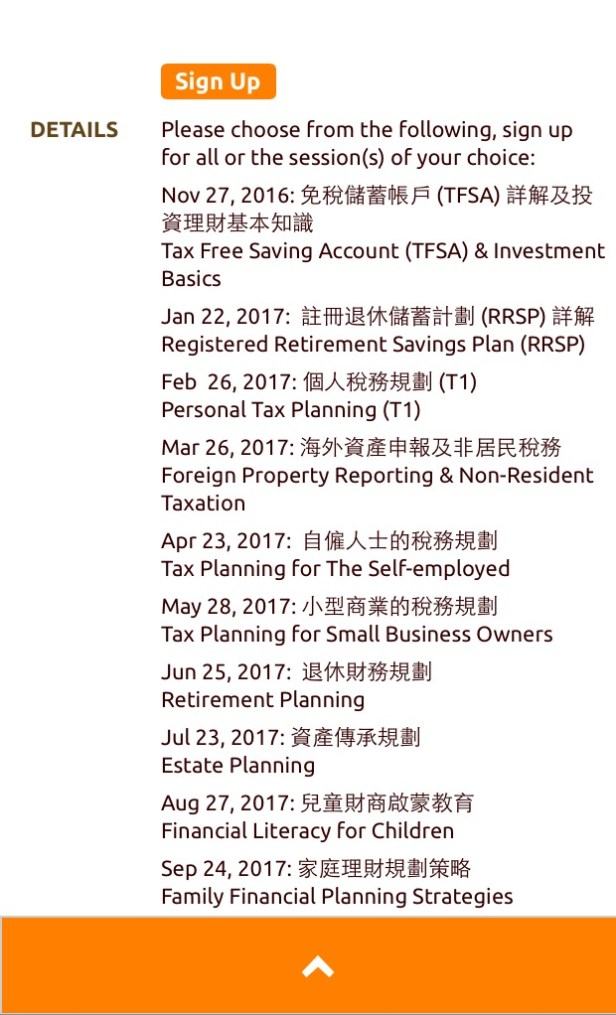The height and width of the screenshot is (1015, 616).
Task: Tap the orange Sign Up button
Action: pyautogui.click(x=218, y=82)
